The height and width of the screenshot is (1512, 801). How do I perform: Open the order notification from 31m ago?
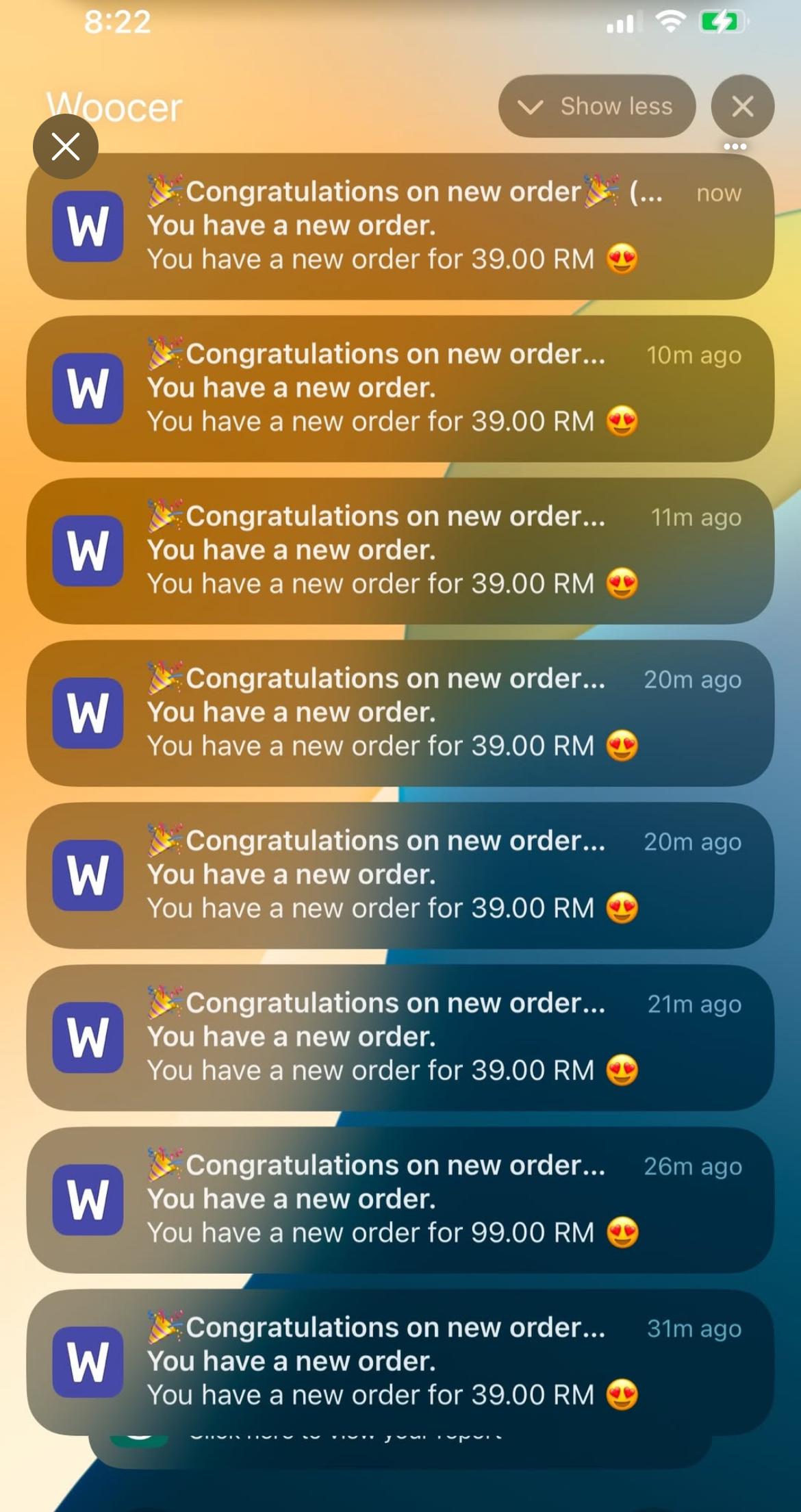400,1362
